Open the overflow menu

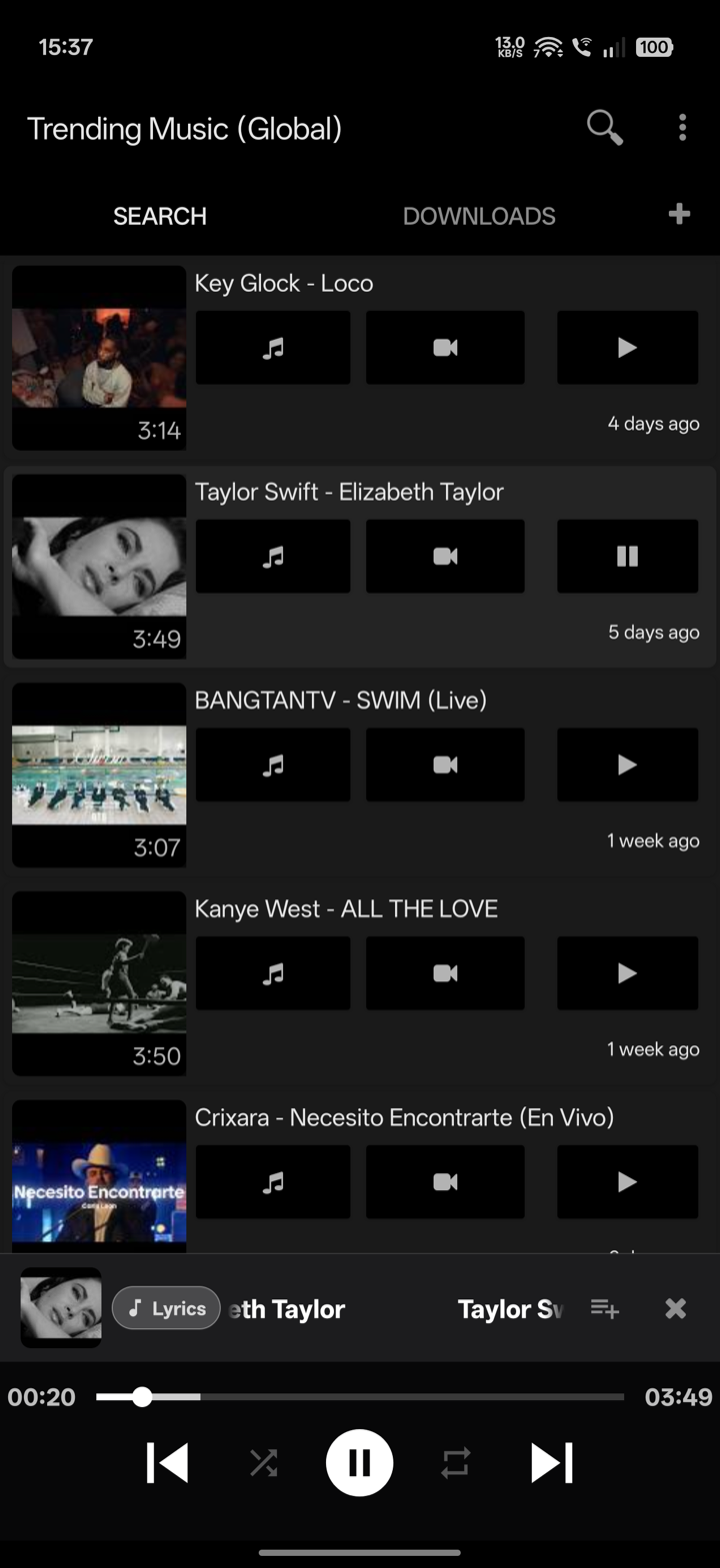coord(682,128)
